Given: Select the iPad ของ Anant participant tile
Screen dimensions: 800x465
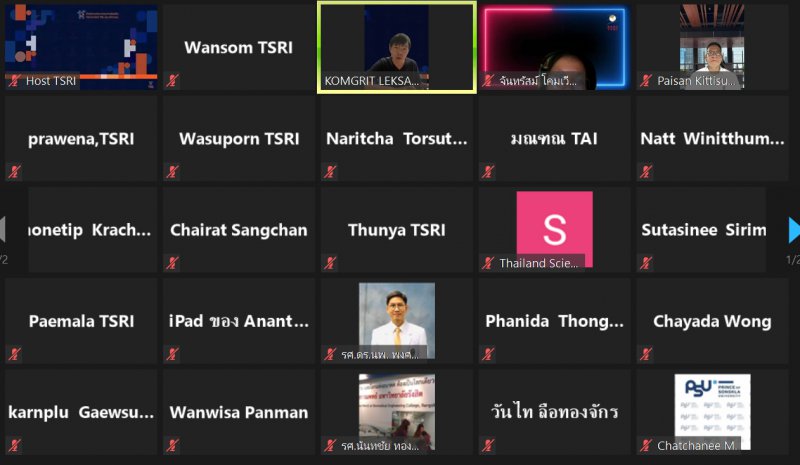Looking at the screenshot, I should click(238, 321).
